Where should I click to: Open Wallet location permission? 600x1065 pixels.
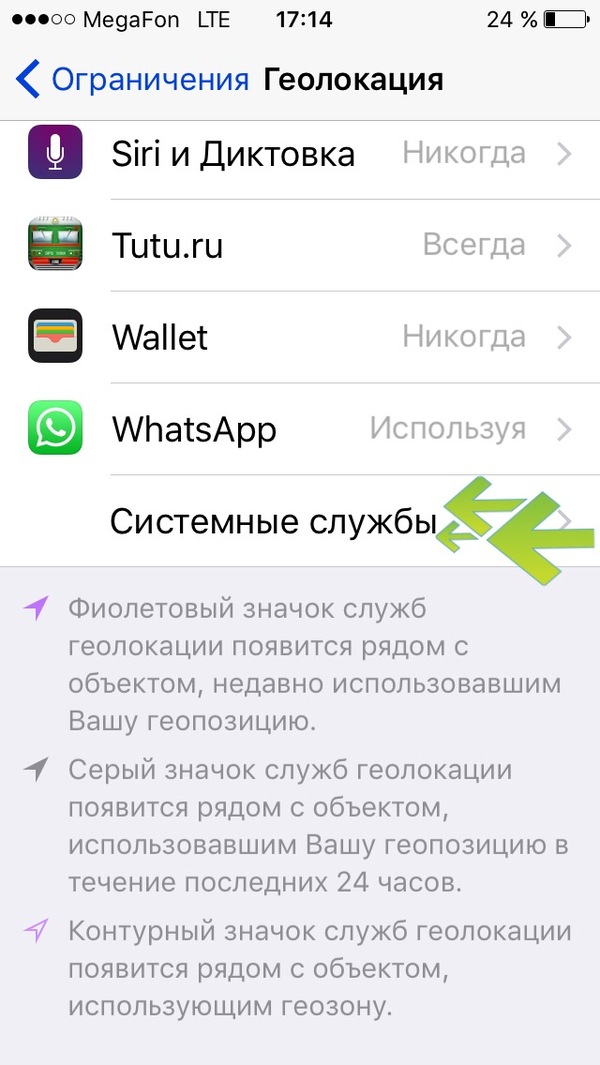pos(300,337)
